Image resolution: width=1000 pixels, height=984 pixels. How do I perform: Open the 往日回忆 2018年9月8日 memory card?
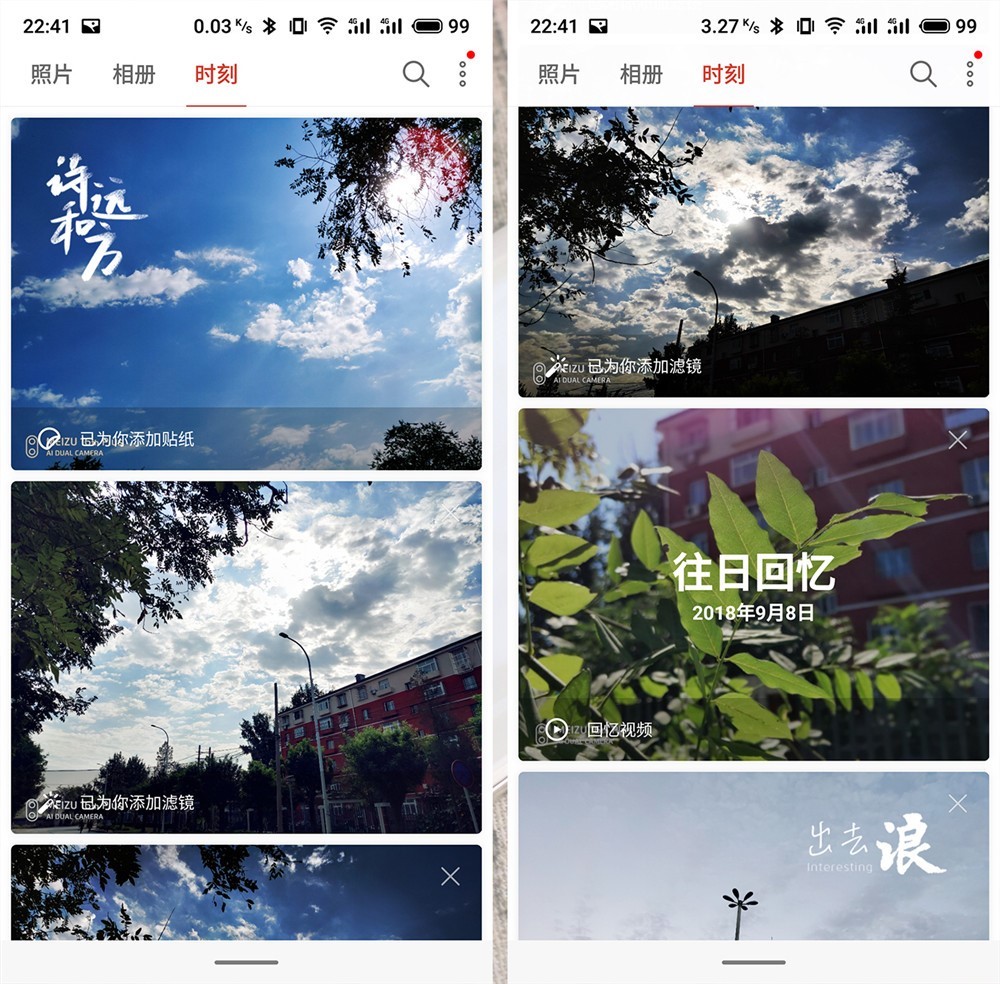(x=753, y=585)
